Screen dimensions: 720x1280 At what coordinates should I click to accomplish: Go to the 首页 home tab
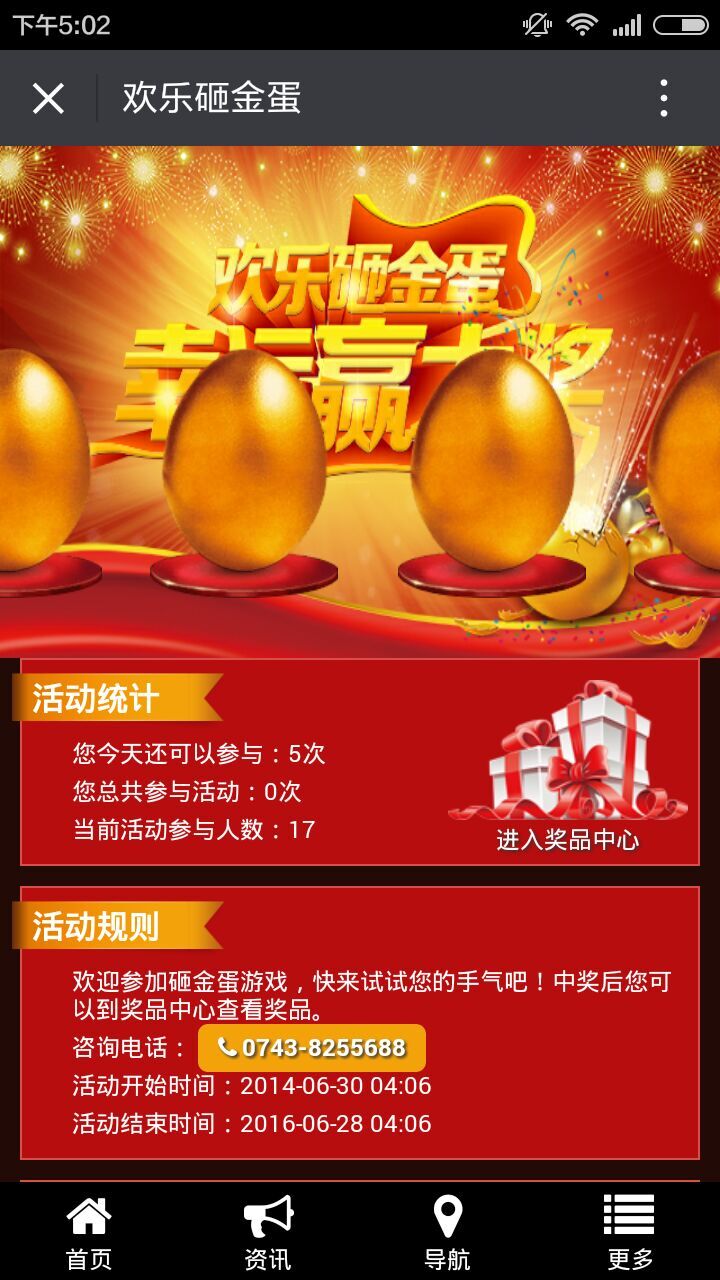coord(89,1232)
